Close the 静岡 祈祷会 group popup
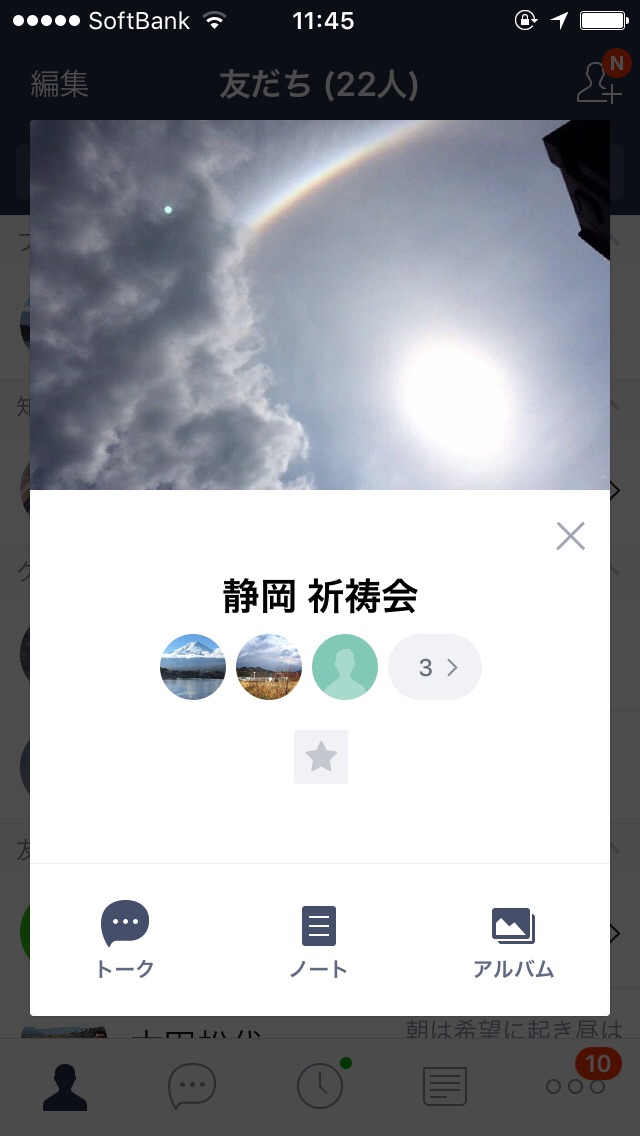Screen dimensions: 640x1136 (570, 537)
